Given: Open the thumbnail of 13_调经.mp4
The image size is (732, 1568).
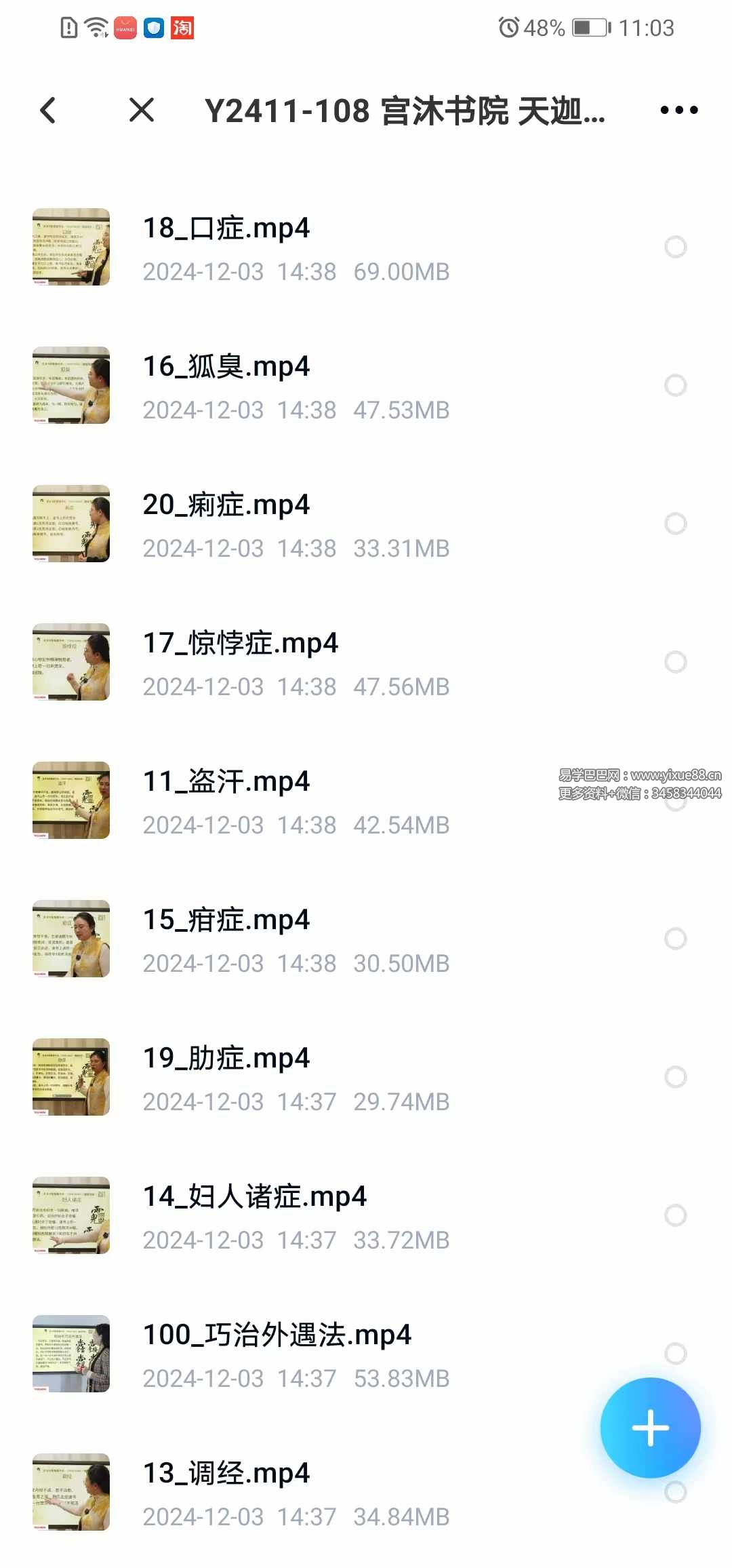Looking at the screenshot, I should coord(71,1492).
